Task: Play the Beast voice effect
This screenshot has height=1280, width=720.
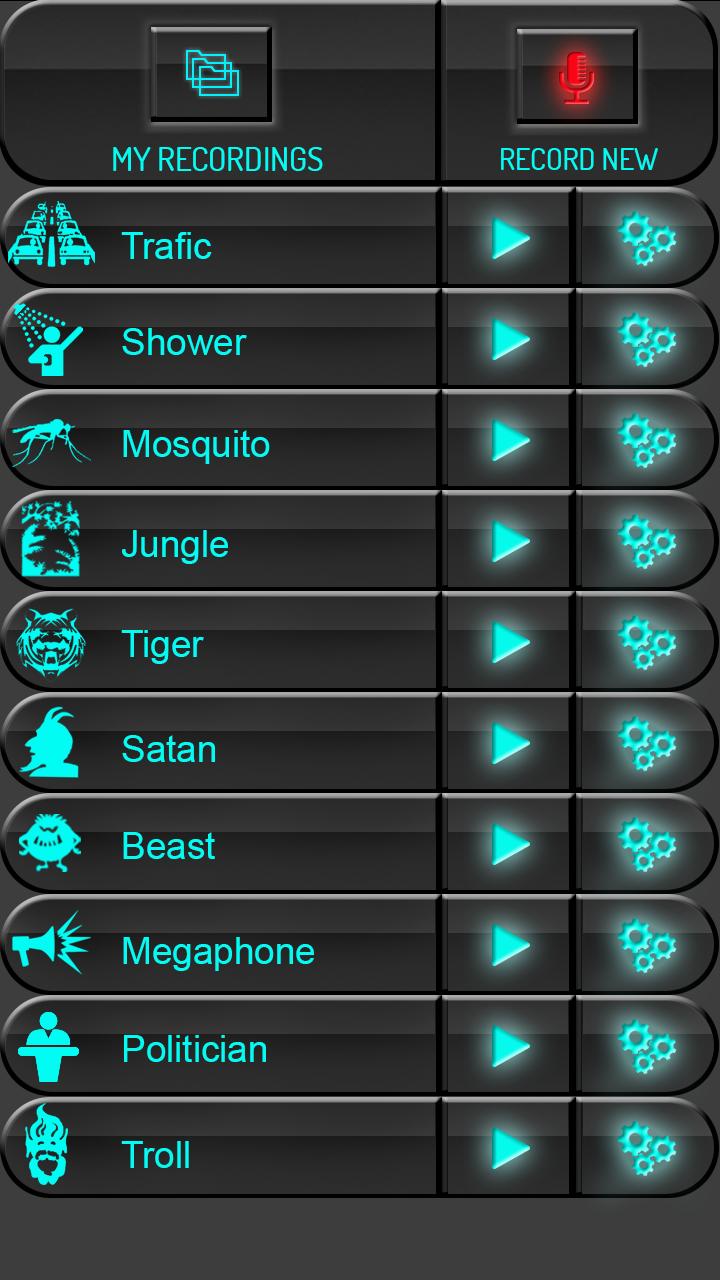Action: coord(510,845)
